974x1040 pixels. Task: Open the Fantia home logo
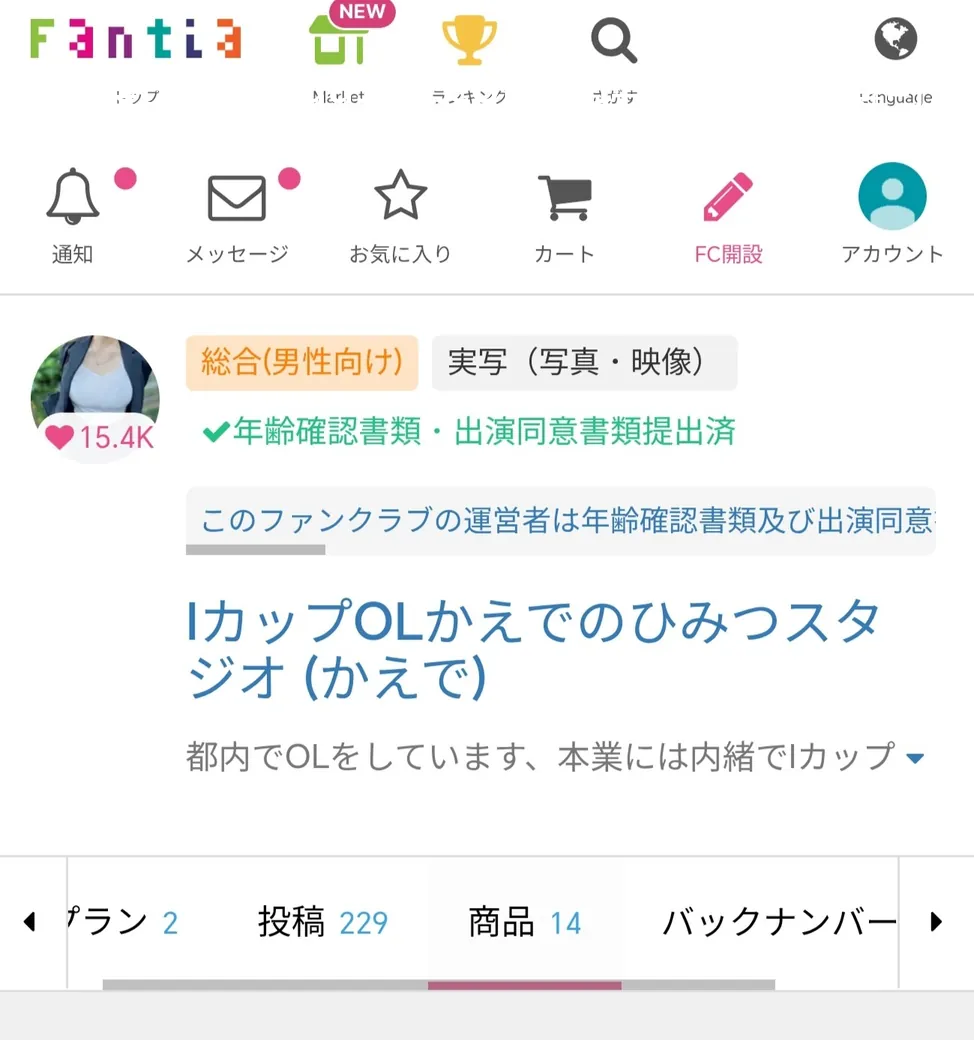point(136,40)
